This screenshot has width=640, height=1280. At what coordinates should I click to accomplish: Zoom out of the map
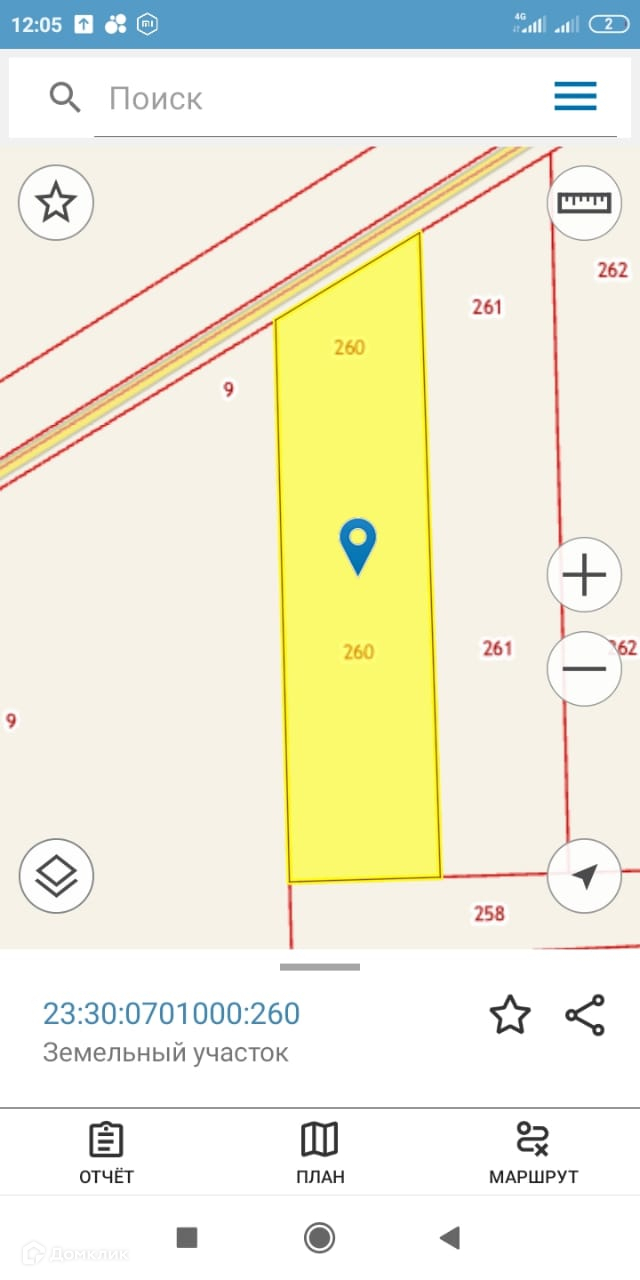pos(584,668)
